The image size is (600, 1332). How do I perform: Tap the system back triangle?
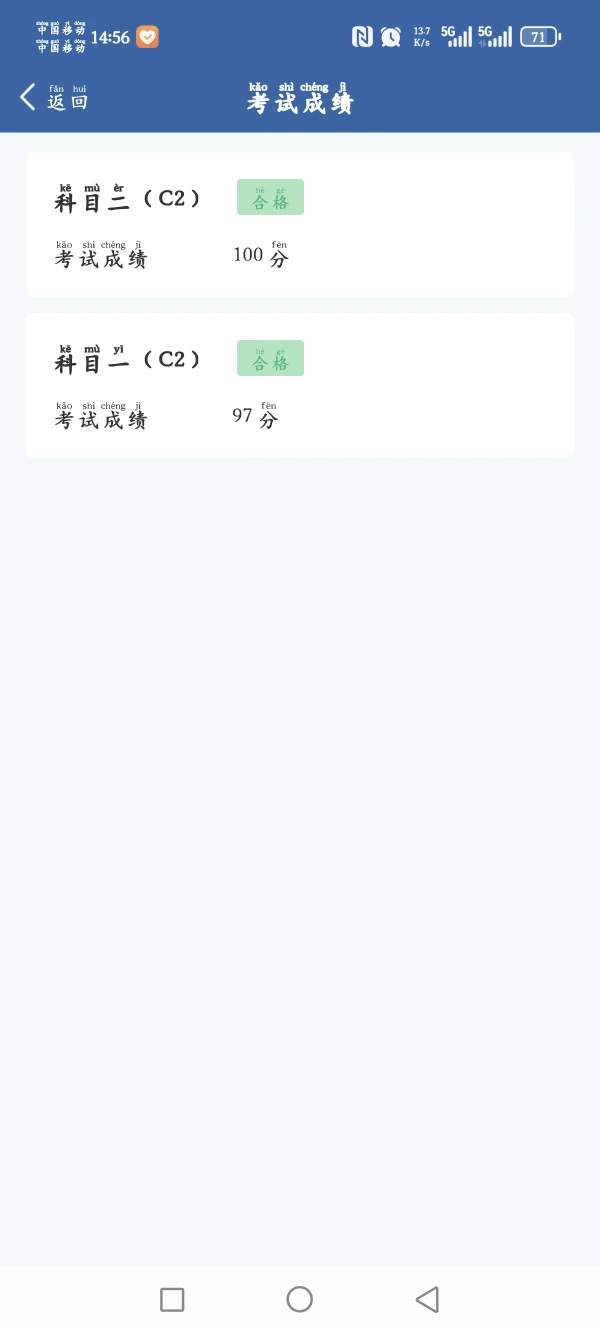click(427, 1299)
